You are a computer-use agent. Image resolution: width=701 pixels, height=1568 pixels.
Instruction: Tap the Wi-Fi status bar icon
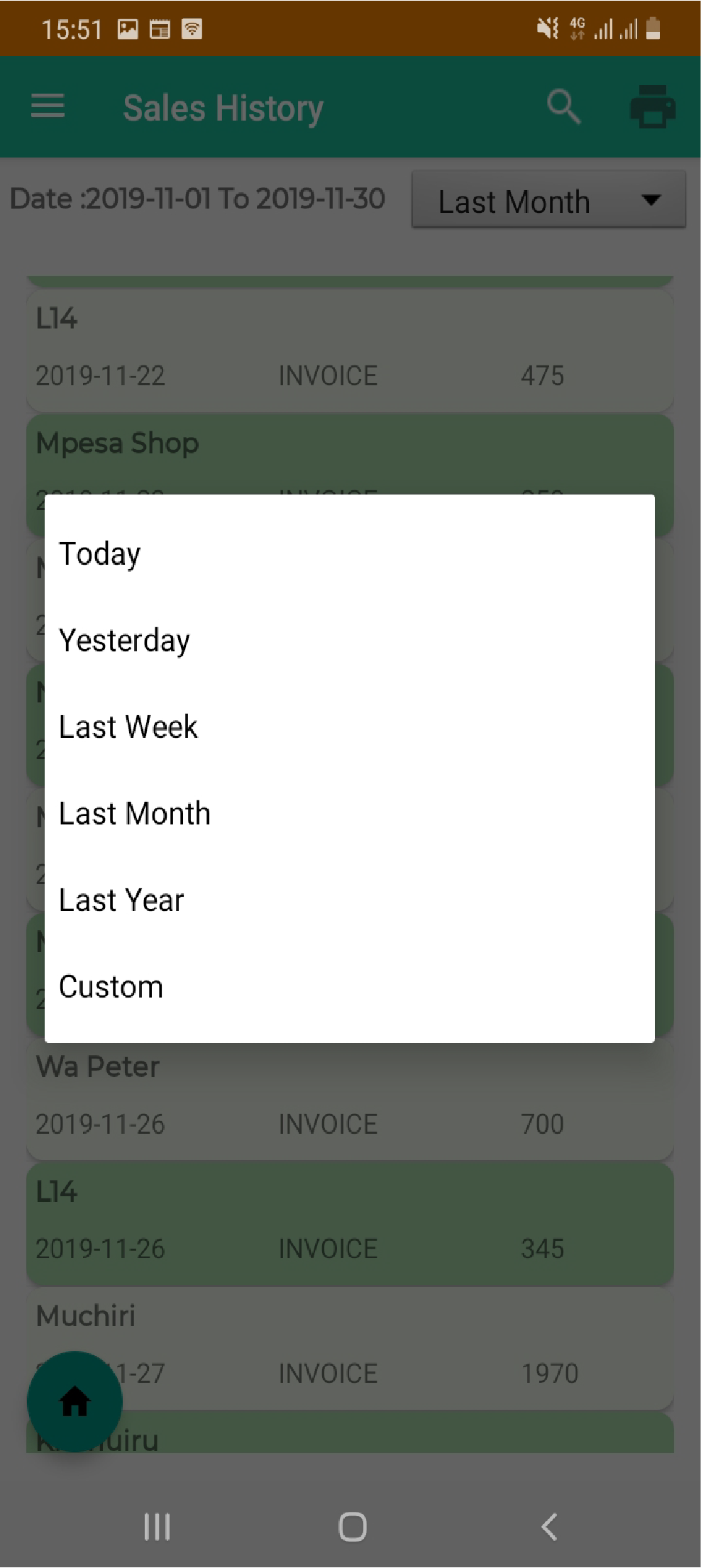pyautogui.click(x=190, y=28)
